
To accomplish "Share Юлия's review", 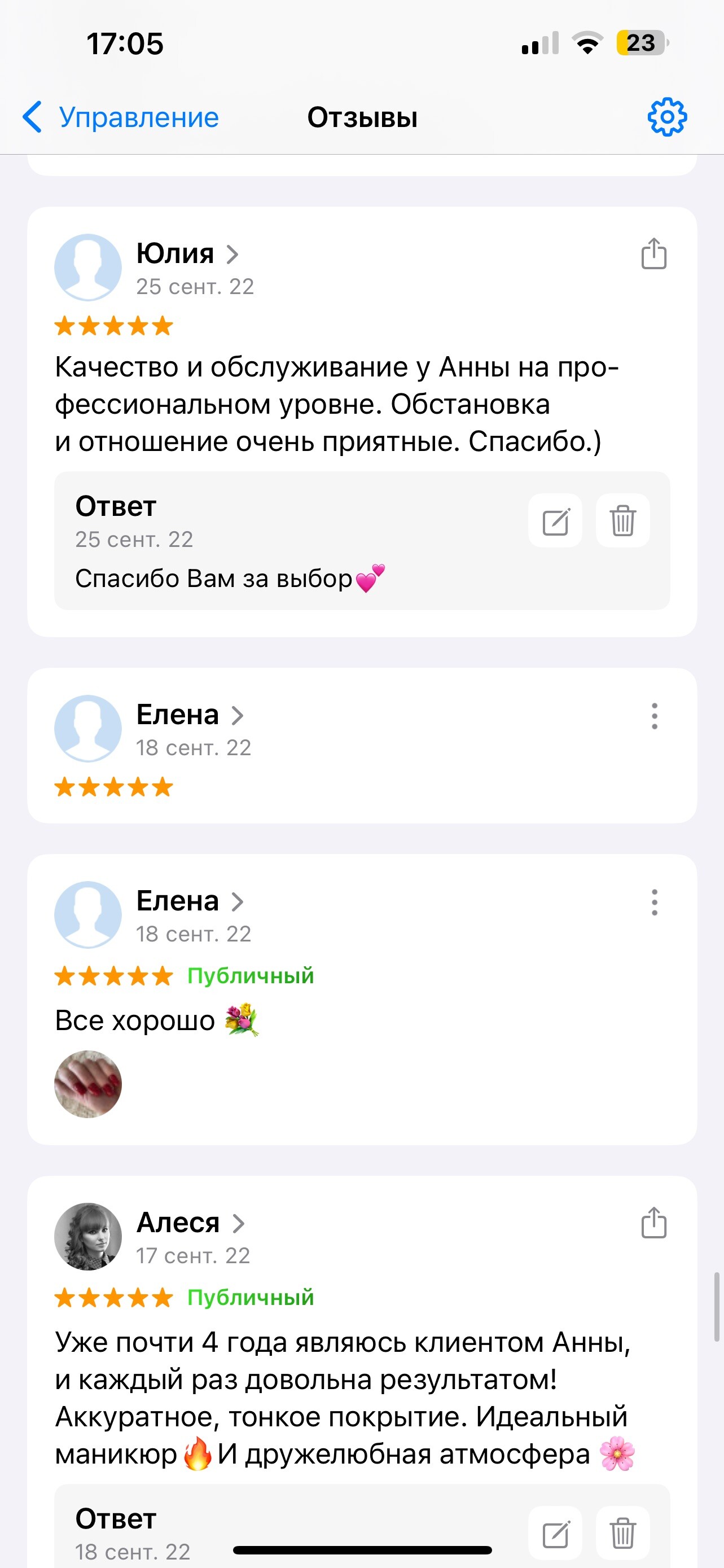I will pyautogui.click(x=653, y=253).
